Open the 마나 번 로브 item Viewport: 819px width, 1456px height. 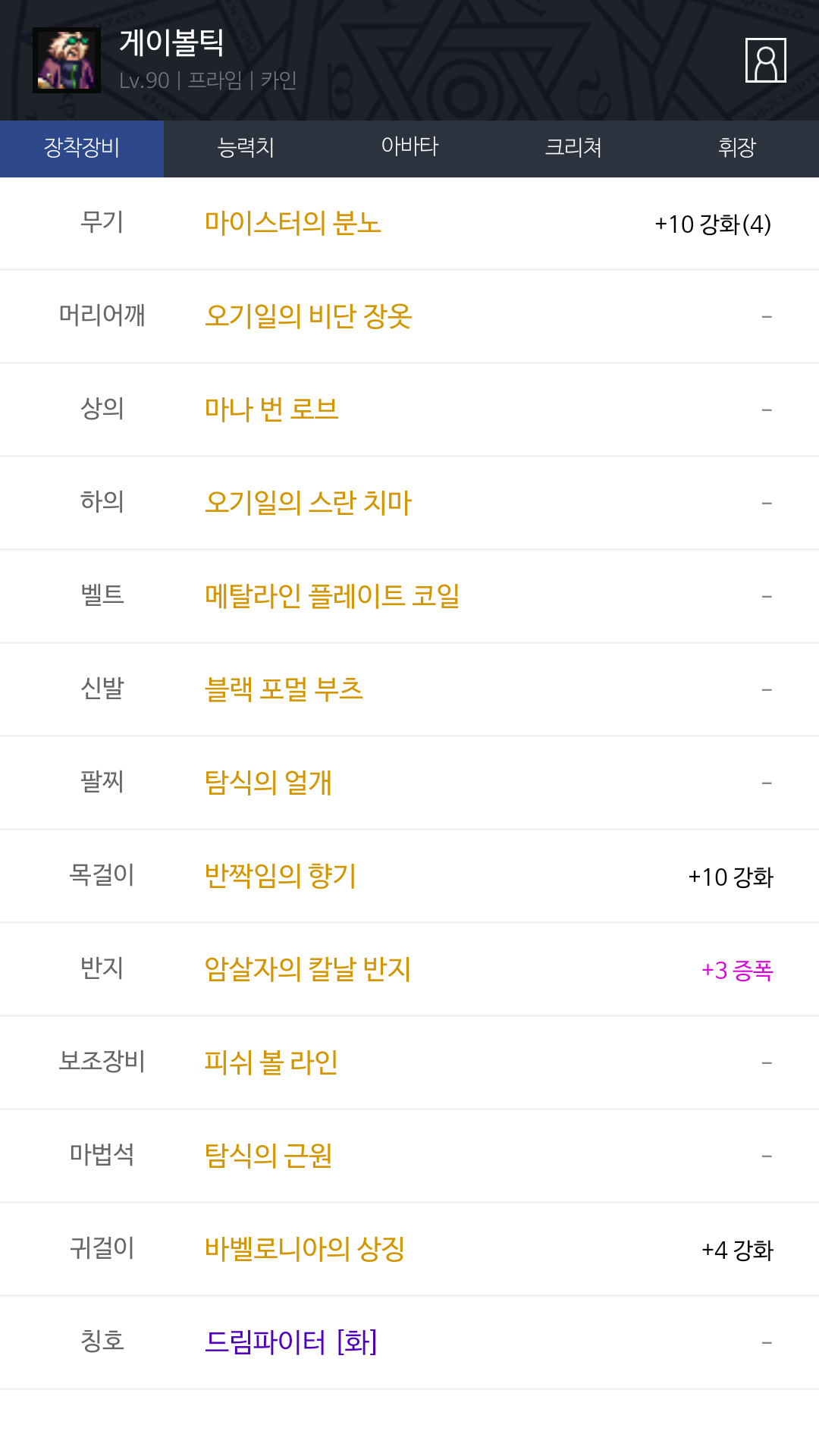[x=271, y=409]
